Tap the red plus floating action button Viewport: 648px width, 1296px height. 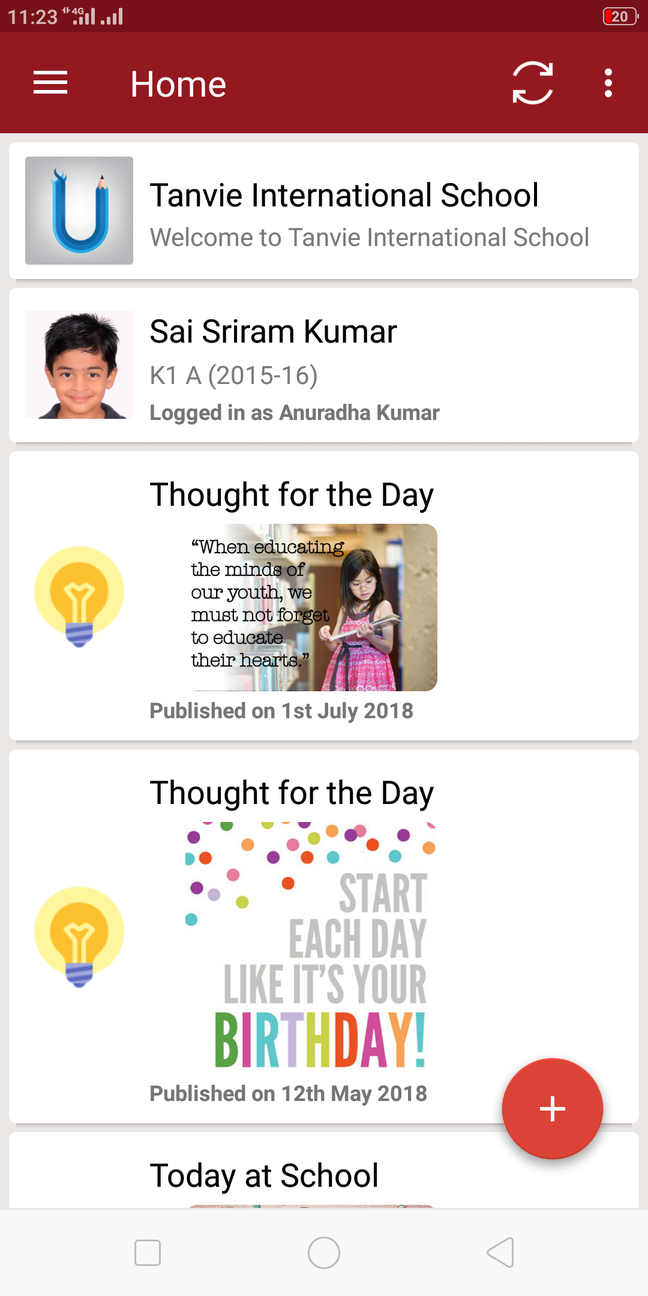coord(552,1108)
